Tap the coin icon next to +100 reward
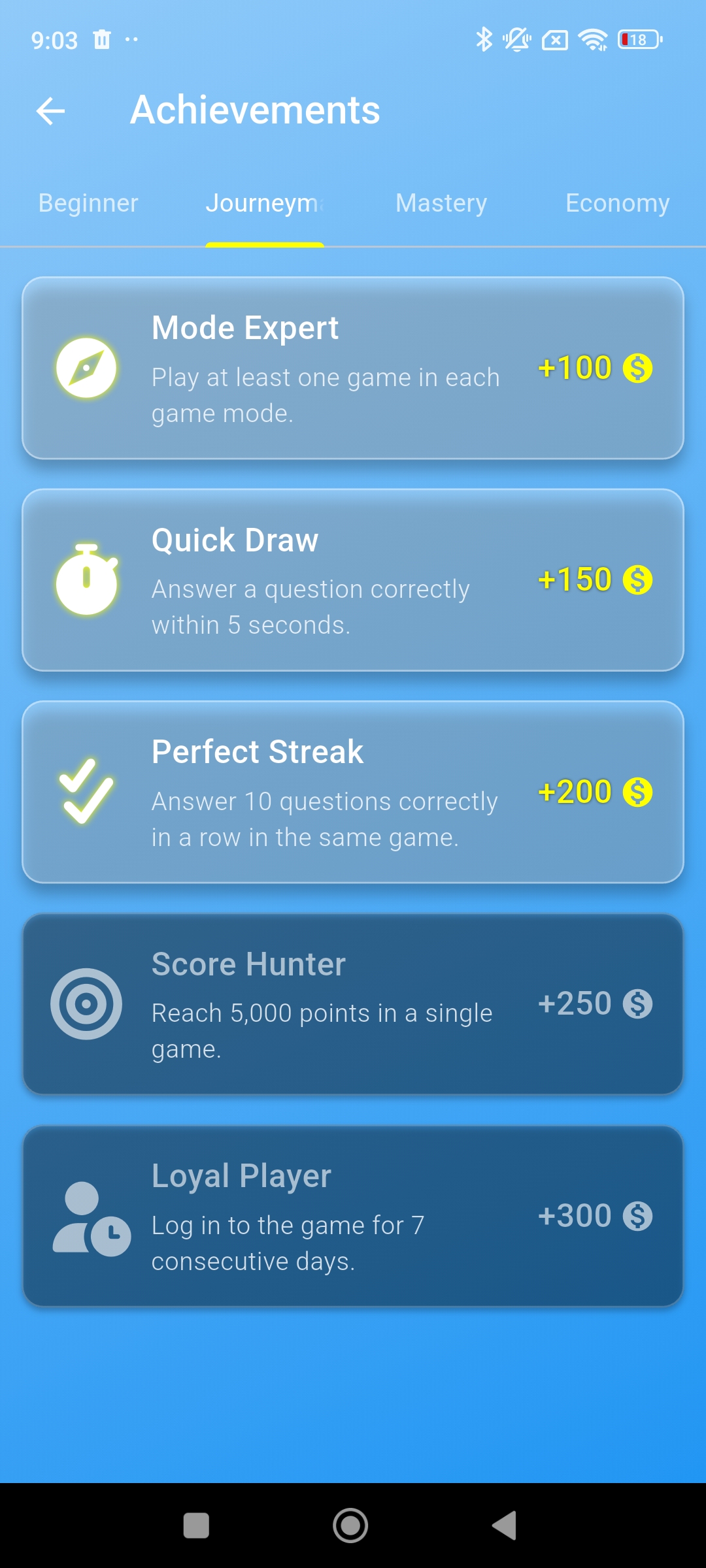The width and height of the screenshot is (706, 1568). coord(637,367)
